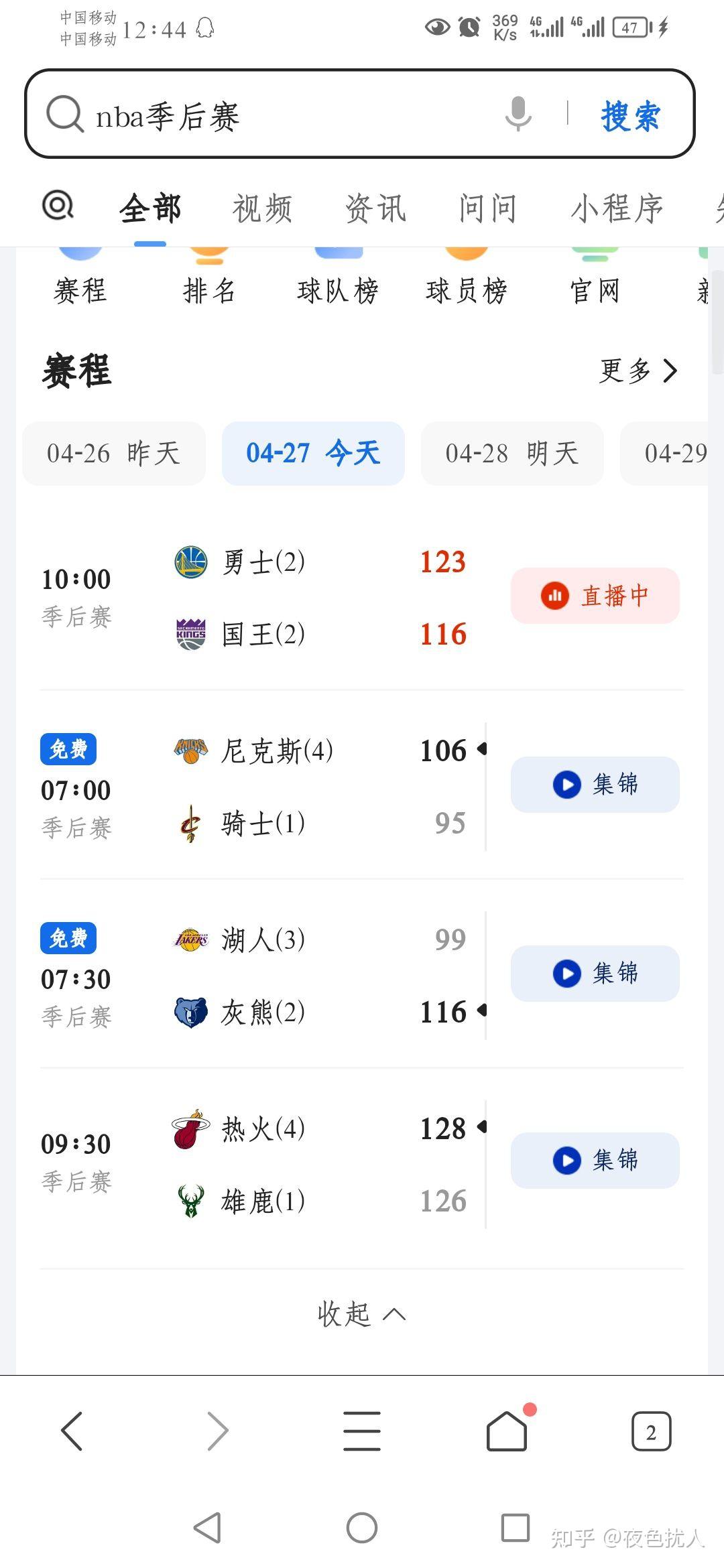
Task: Play 集锦 for 湖人 vs 灰熊
Action: tap(595, 974)
